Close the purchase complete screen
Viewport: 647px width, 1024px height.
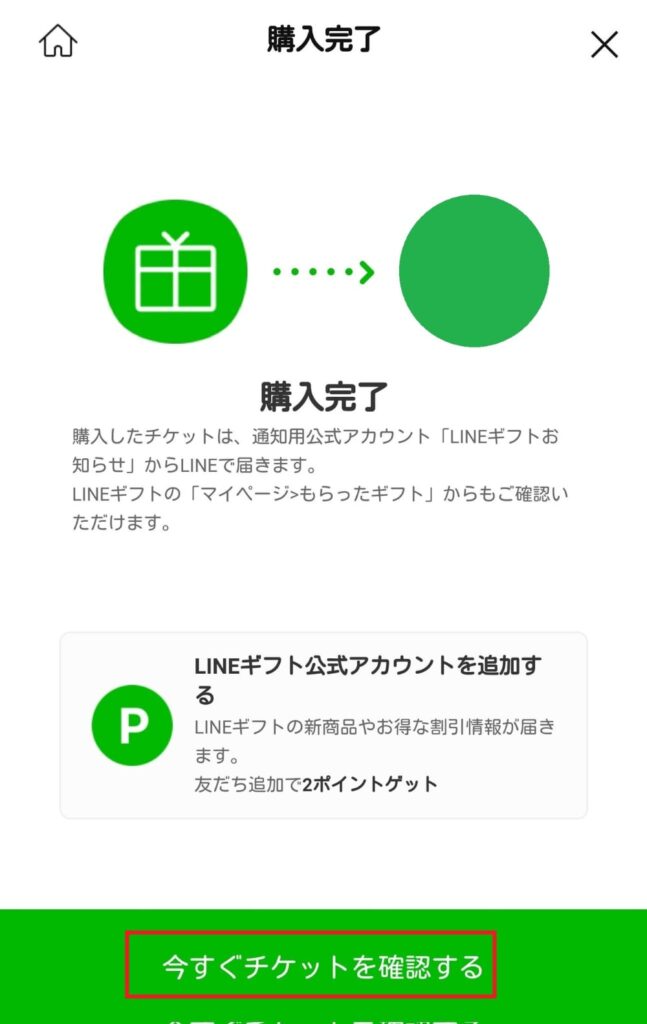[604, 44]
